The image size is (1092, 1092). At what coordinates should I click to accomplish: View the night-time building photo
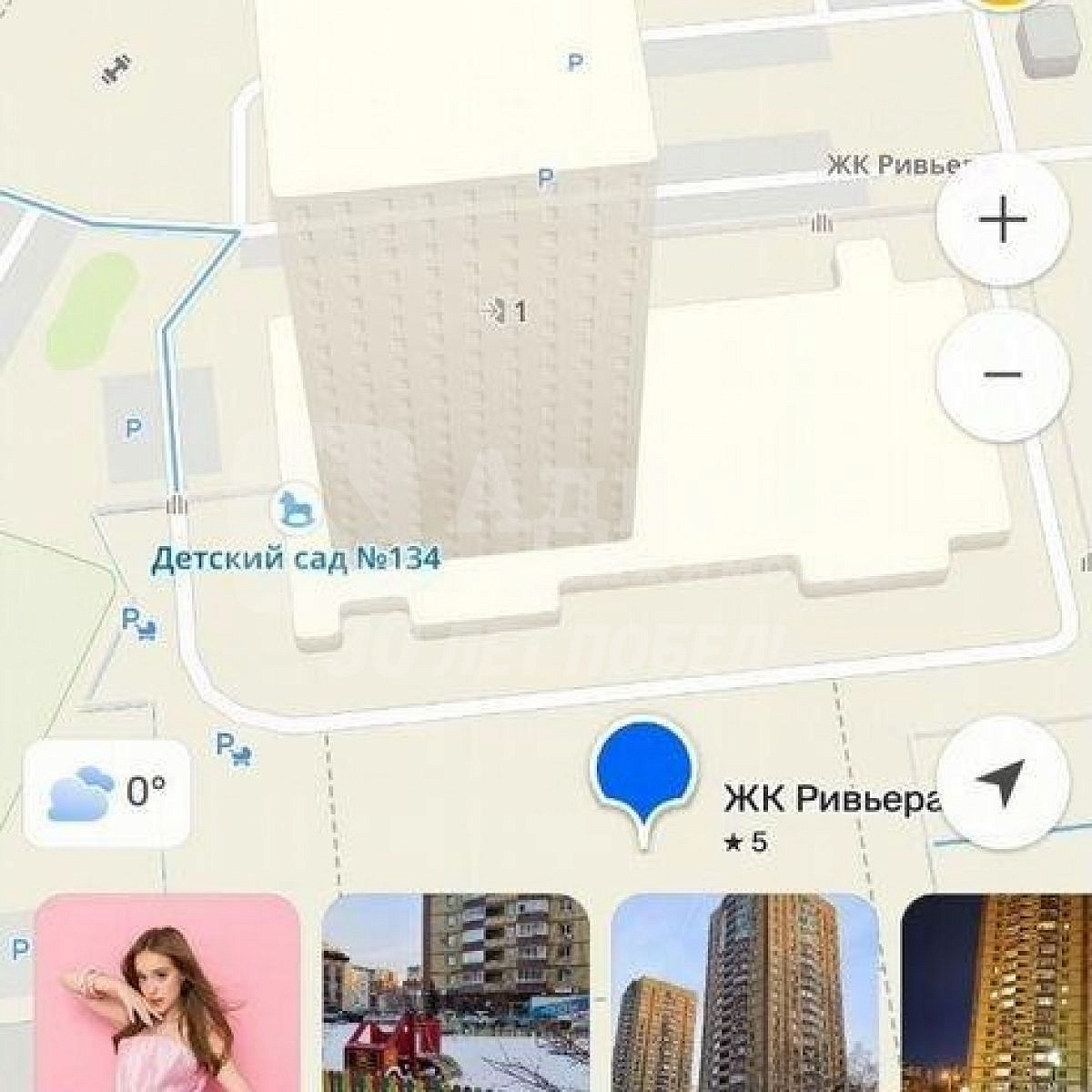996,992
